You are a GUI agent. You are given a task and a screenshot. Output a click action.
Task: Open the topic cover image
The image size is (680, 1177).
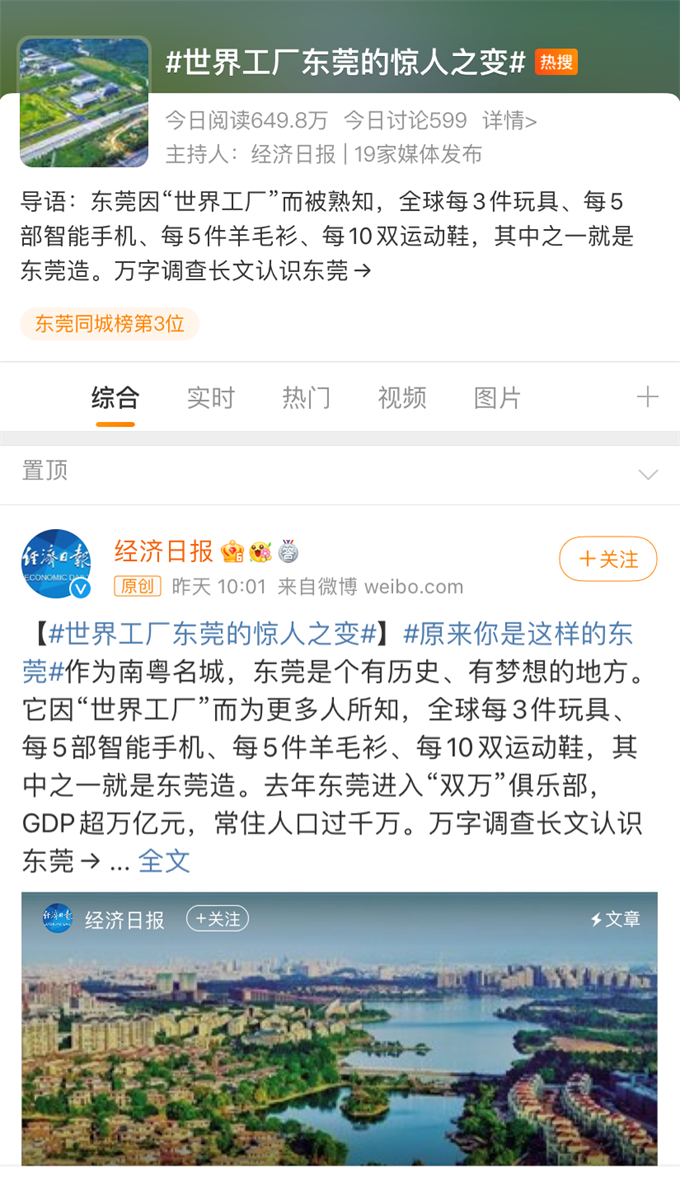[x=84, y=102]
